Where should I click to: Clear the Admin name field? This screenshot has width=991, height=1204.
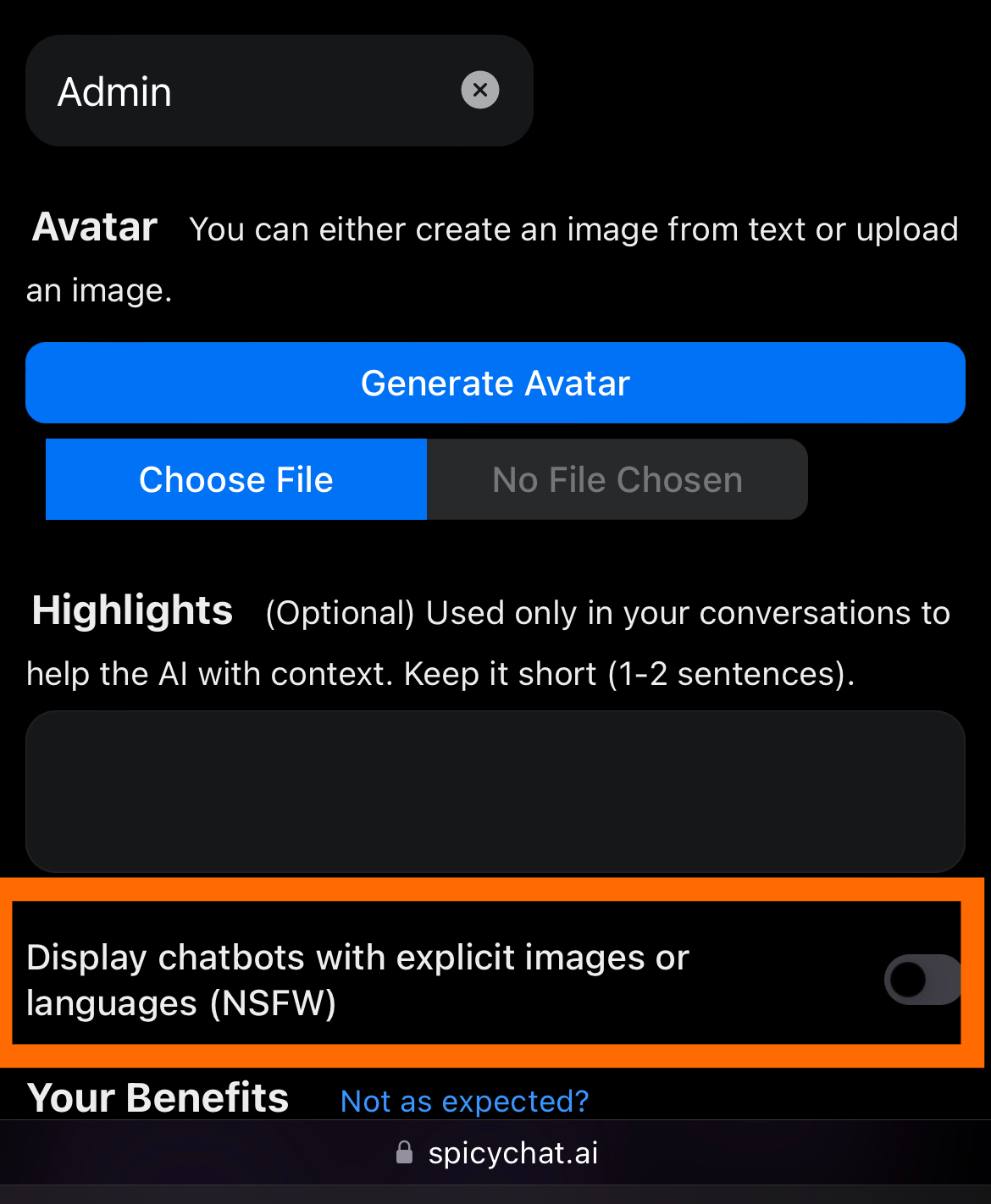(479, 90)
